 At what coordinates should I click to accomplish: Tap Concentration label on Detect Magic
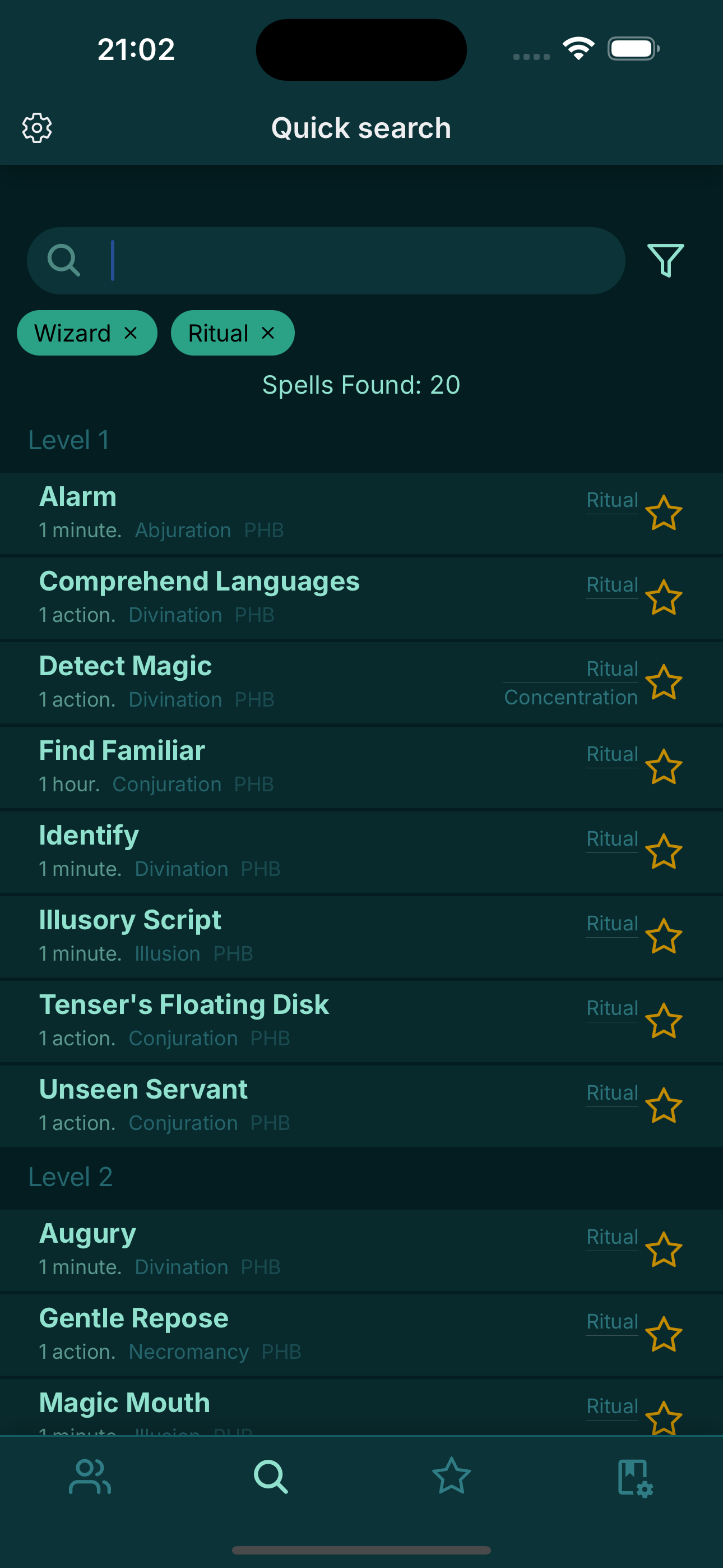pyautogui.click(x=570, y=697)
